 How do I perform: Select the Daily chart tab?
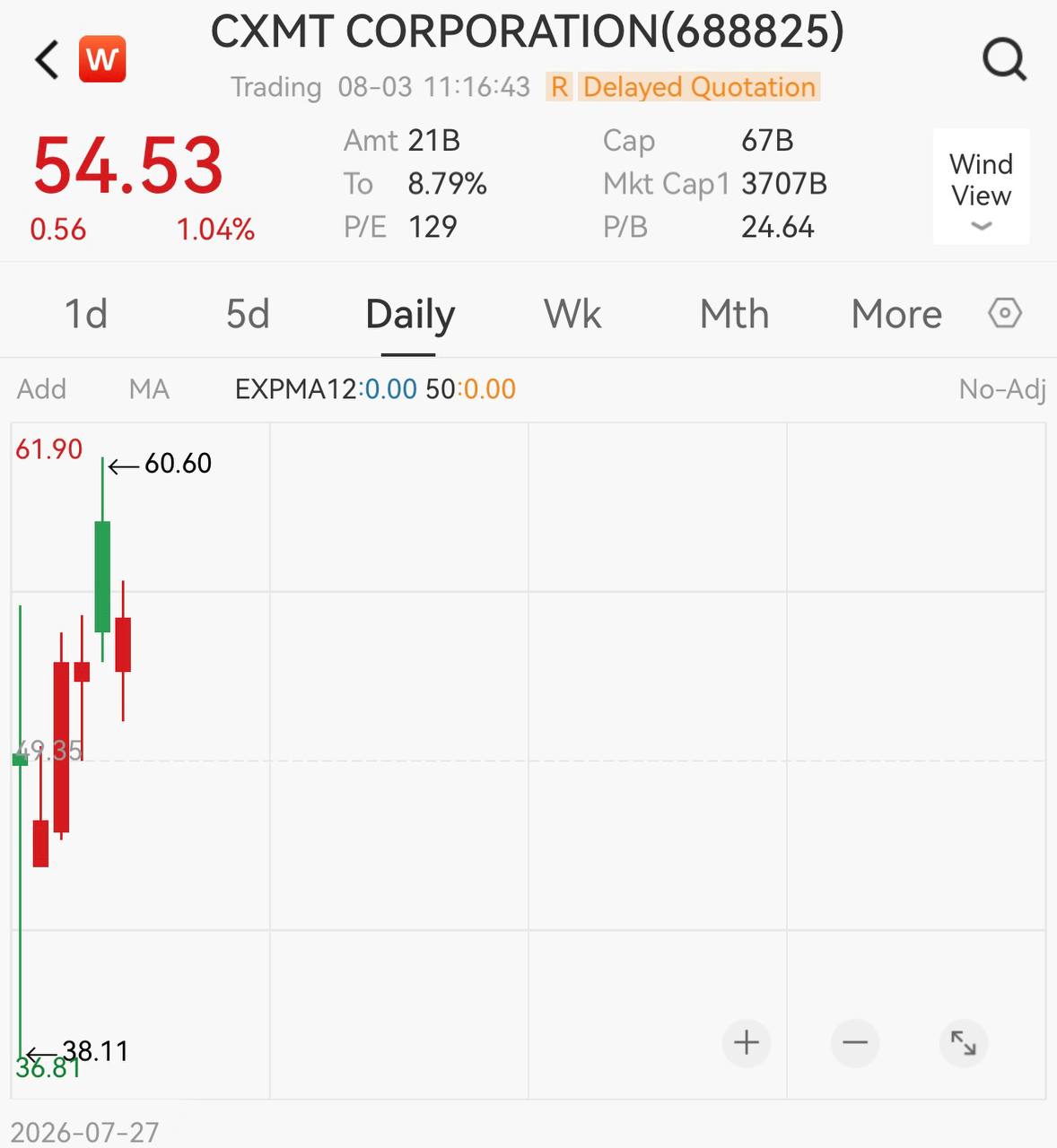point(410,316)
